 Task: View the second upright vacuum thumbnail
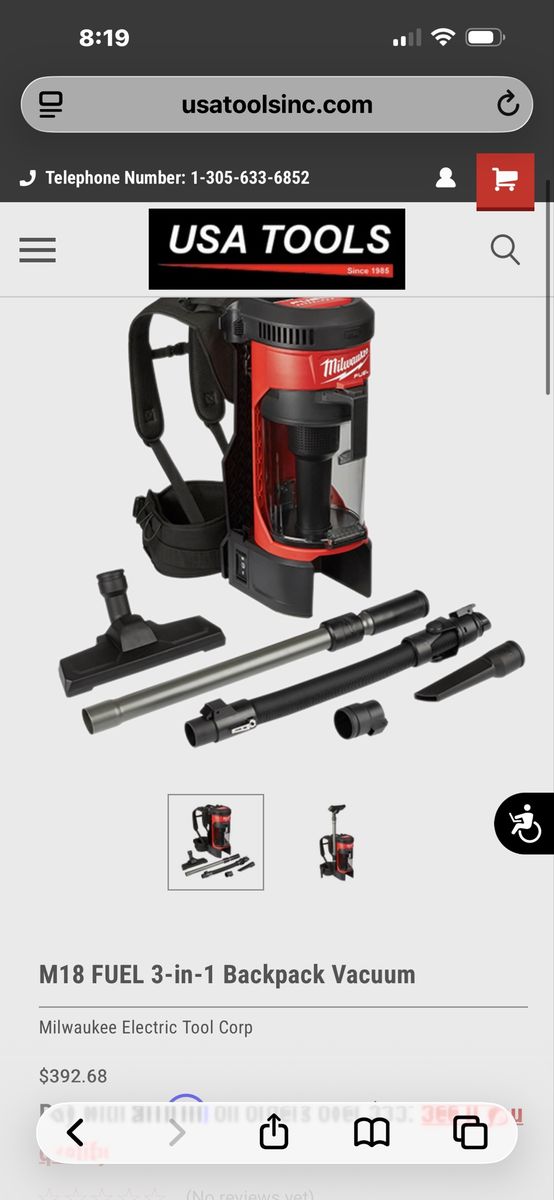click(337, 842)
